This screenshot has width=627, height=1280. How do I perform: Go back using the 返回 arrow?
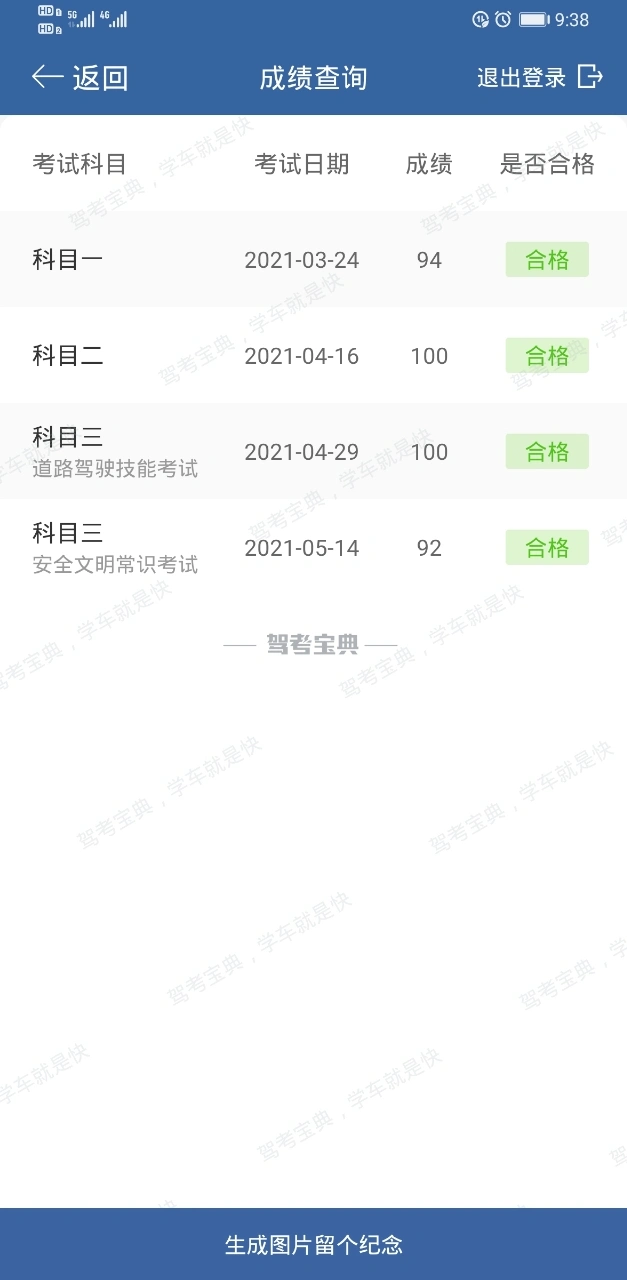point(80,78)
